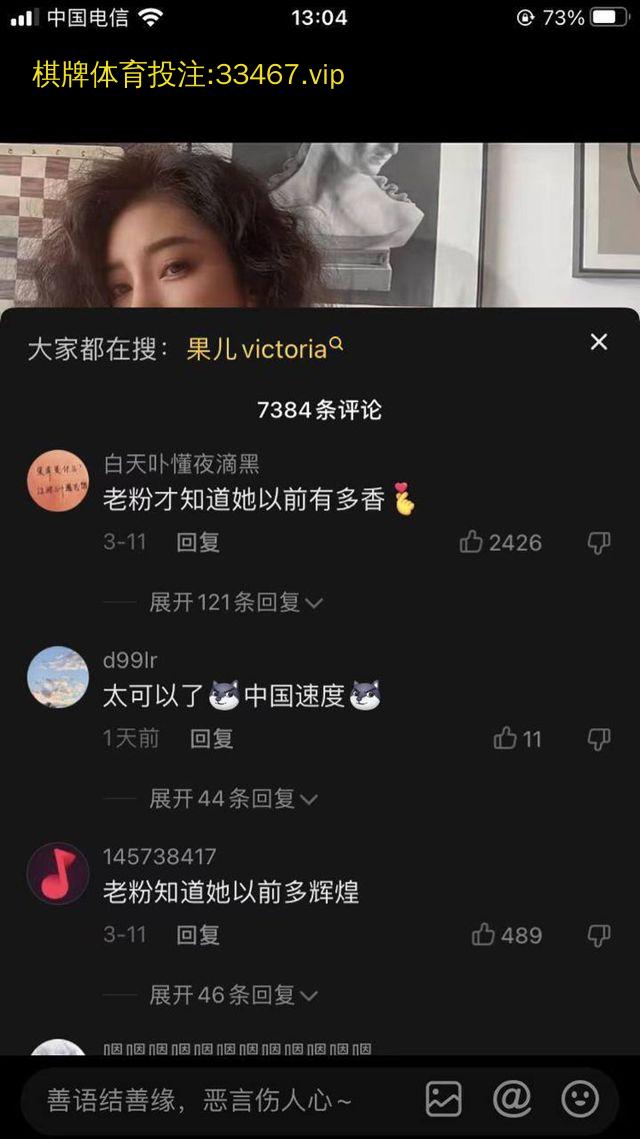Attach an image to the comment
The image size is (640, 1139).
[444, 1099]
